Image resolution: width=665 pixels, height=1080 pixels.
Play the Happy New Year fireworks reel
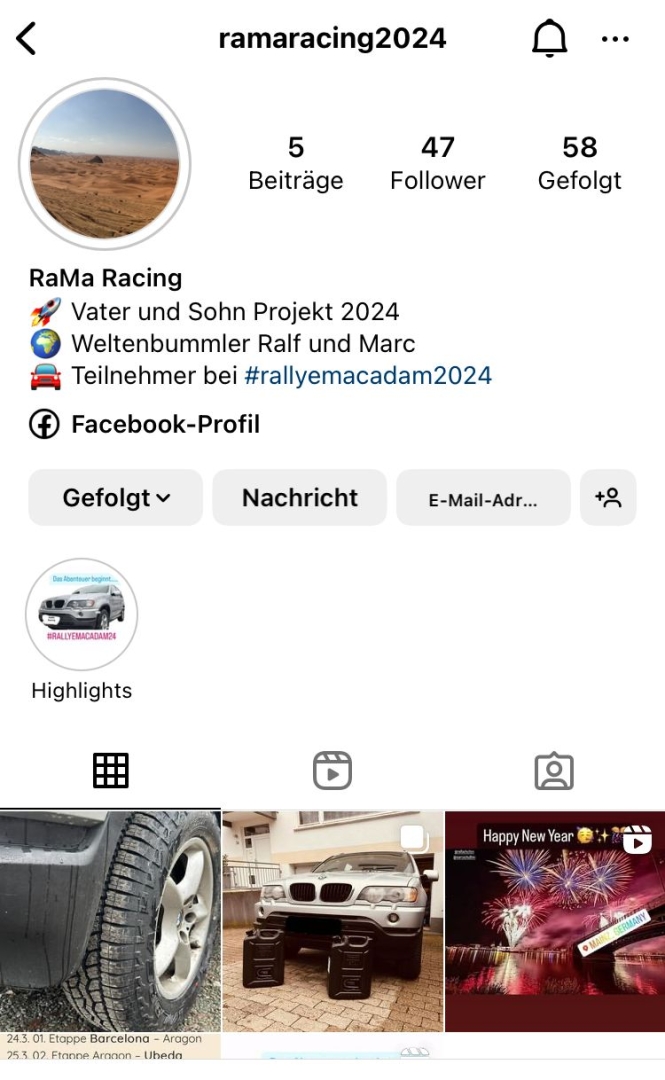pos(555,920)
